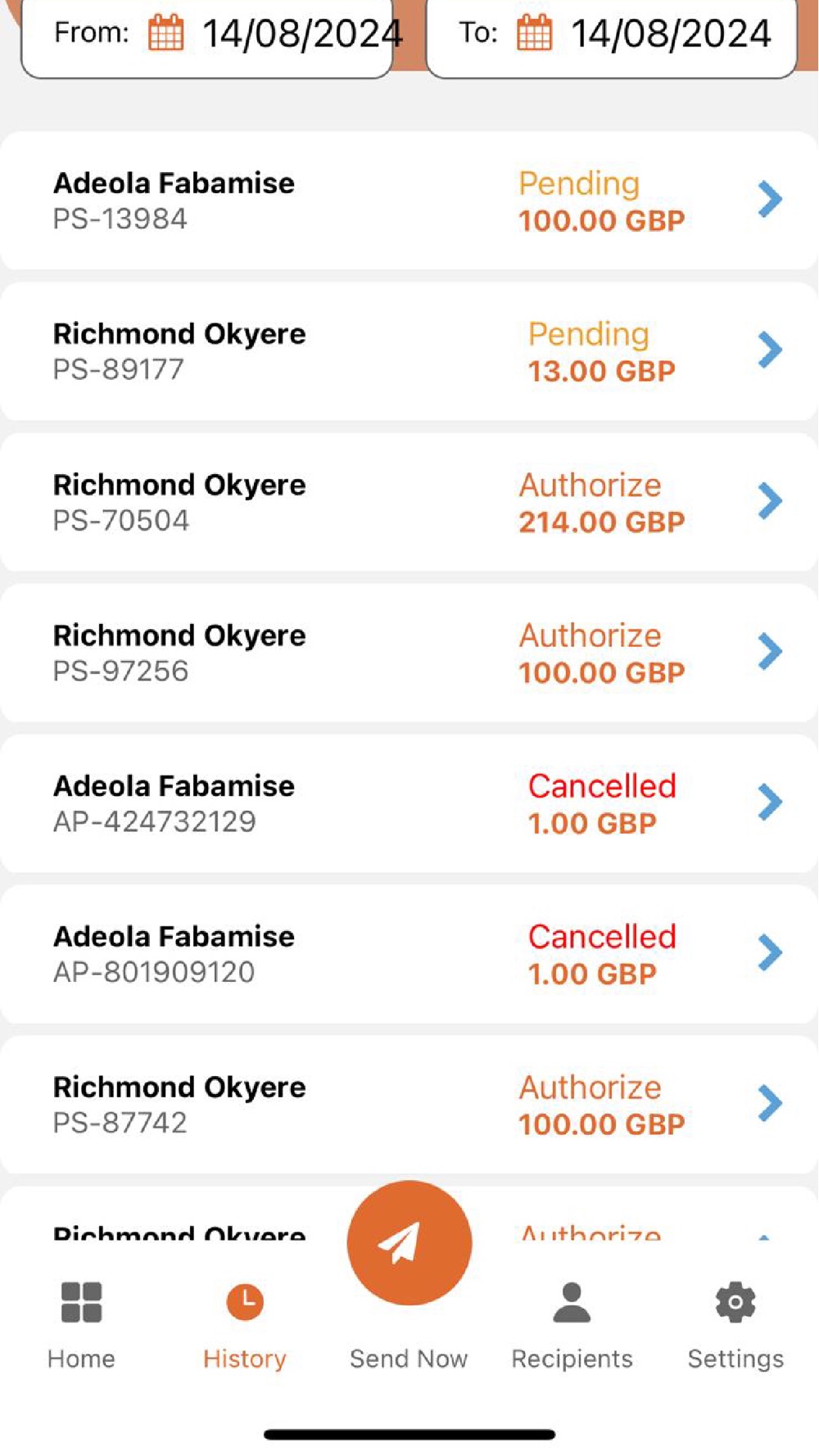Open the From date picker
Viewport: 819px width, 1456px height.
pyautogui.click(x=207, y=34)
